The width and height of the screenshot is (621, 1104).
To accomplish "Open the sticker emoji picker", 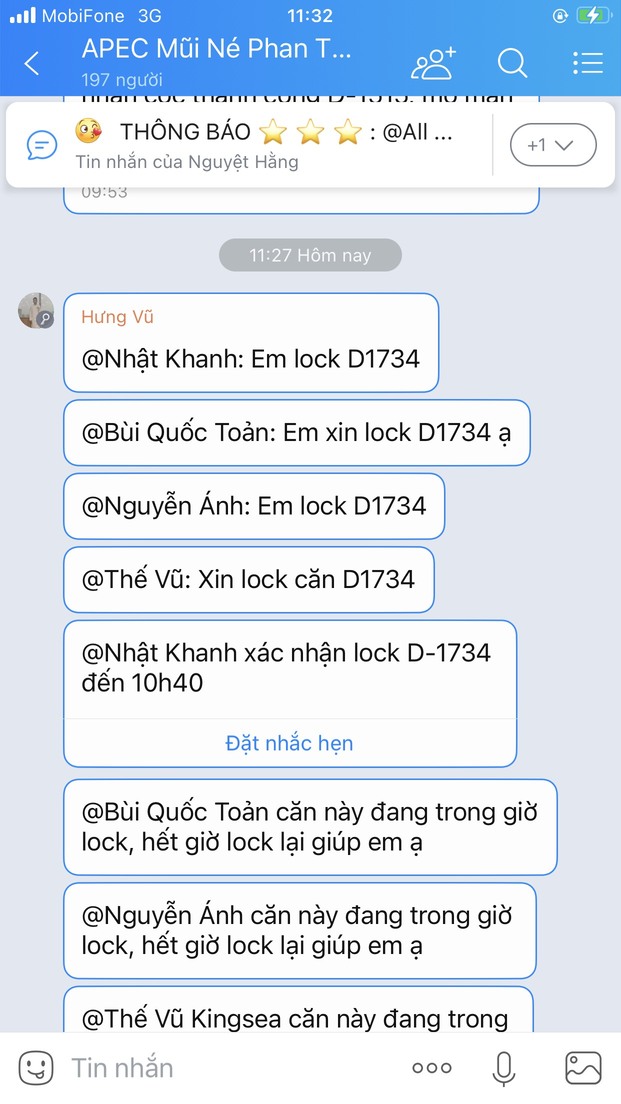I will click(36, 1068).
